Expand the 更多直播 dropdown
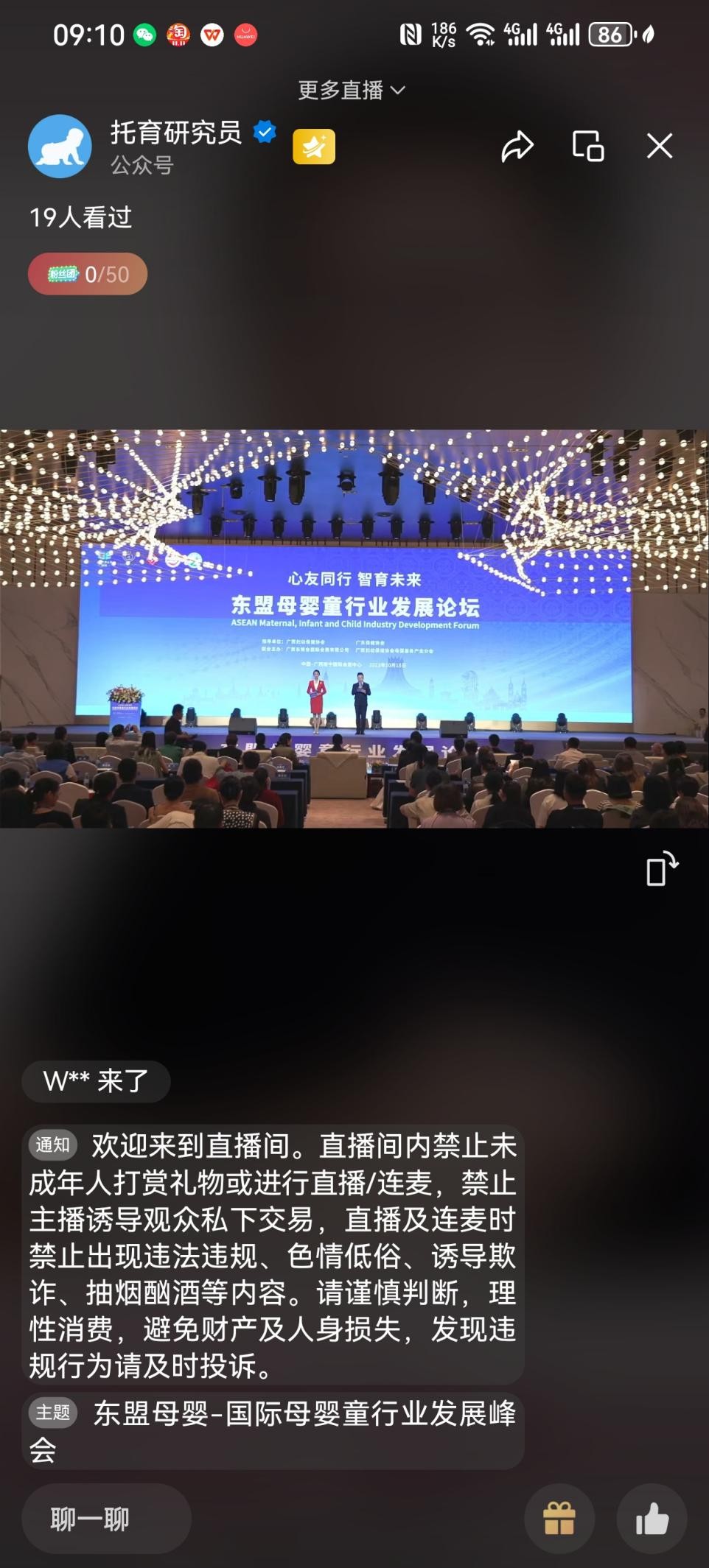 (352, 90)
